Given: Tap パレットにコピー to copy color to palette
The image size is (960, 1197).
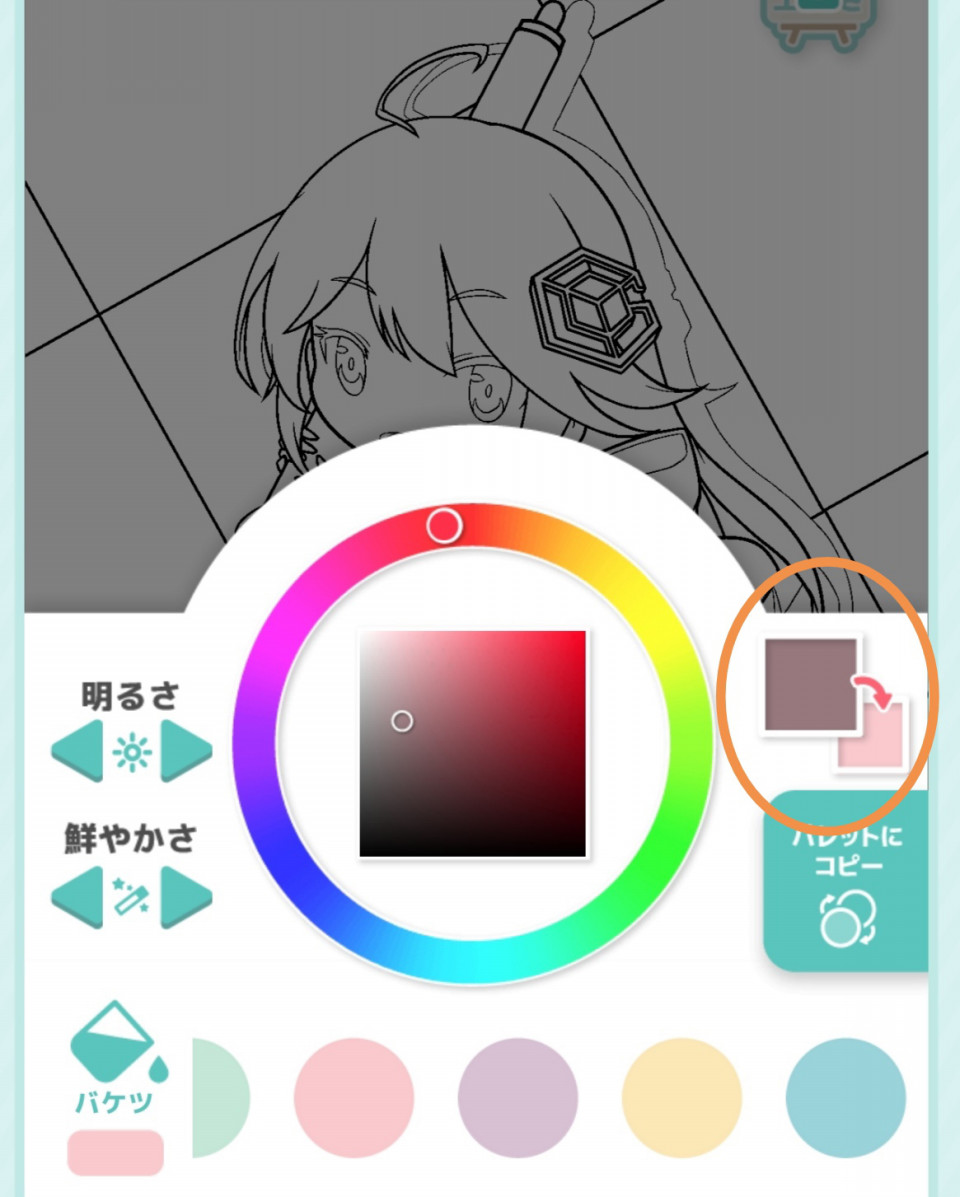Looking at the screenshot, I should coord(846,880).
